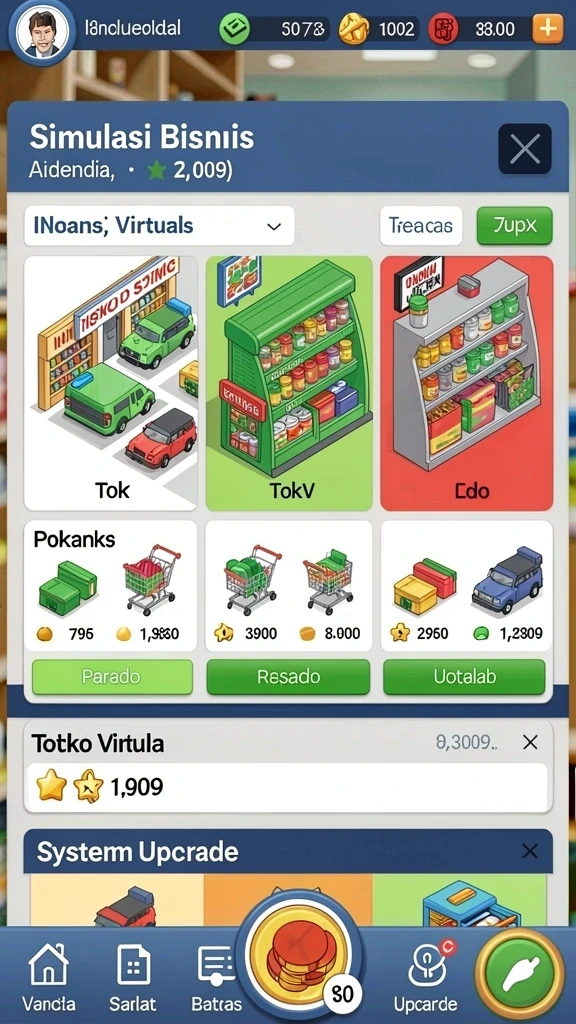Image resolution: width=576 pixels, height=1024 pixels.
Task: Dismiss the Totko Virtula card
Action: coord(530,742)
